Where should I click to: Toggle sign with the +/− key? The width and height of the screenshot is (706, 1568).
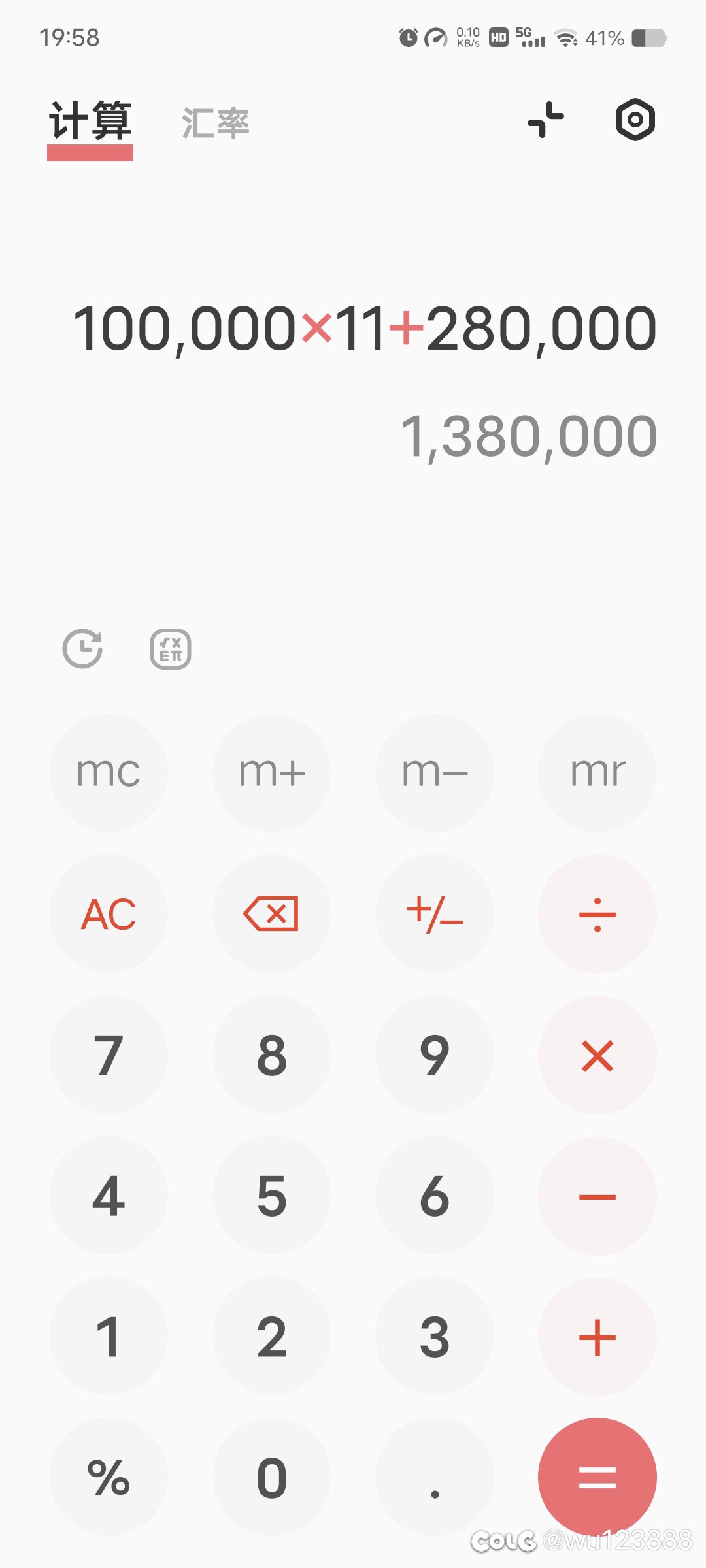(x=435, y=913)
